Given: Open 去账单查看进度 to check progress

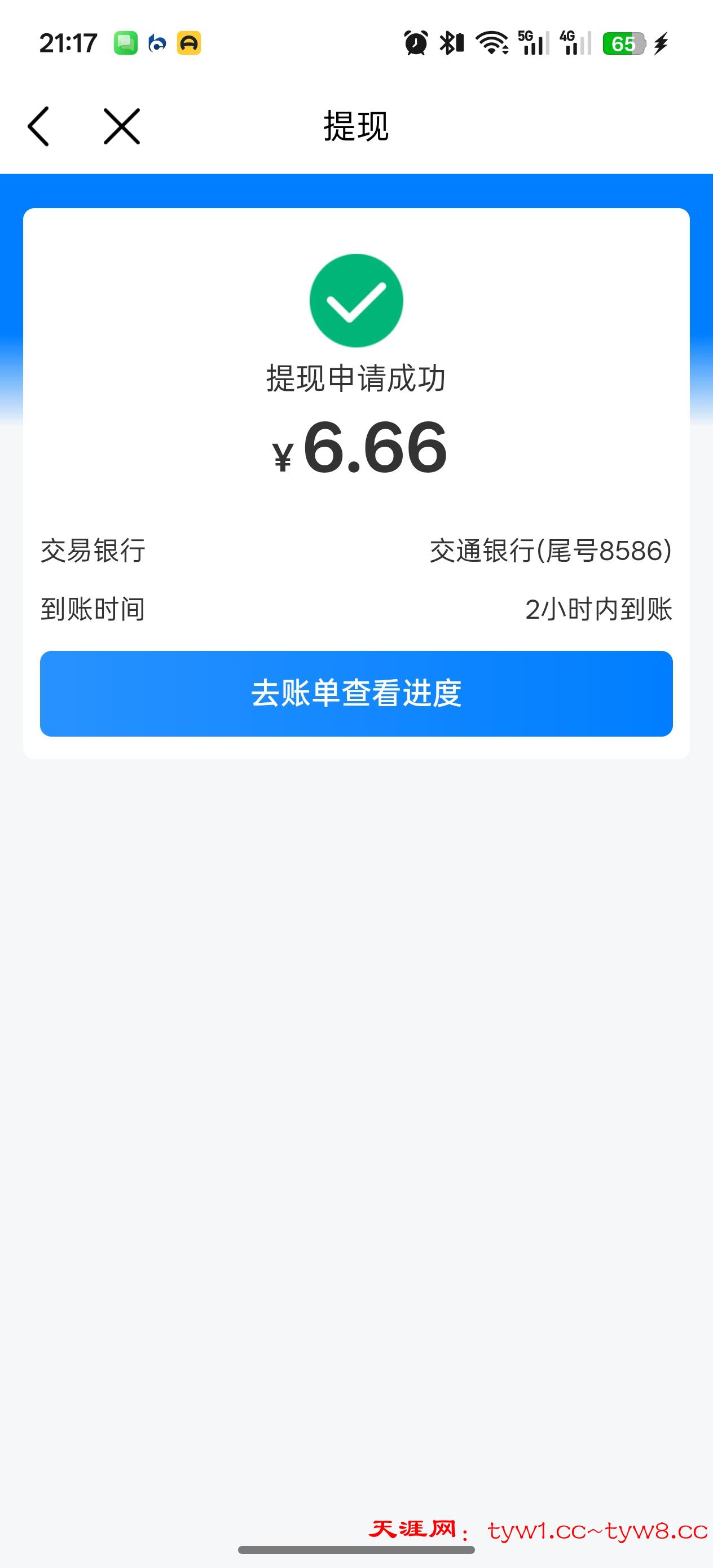Looking at the screenshot, I should (356, 693).
